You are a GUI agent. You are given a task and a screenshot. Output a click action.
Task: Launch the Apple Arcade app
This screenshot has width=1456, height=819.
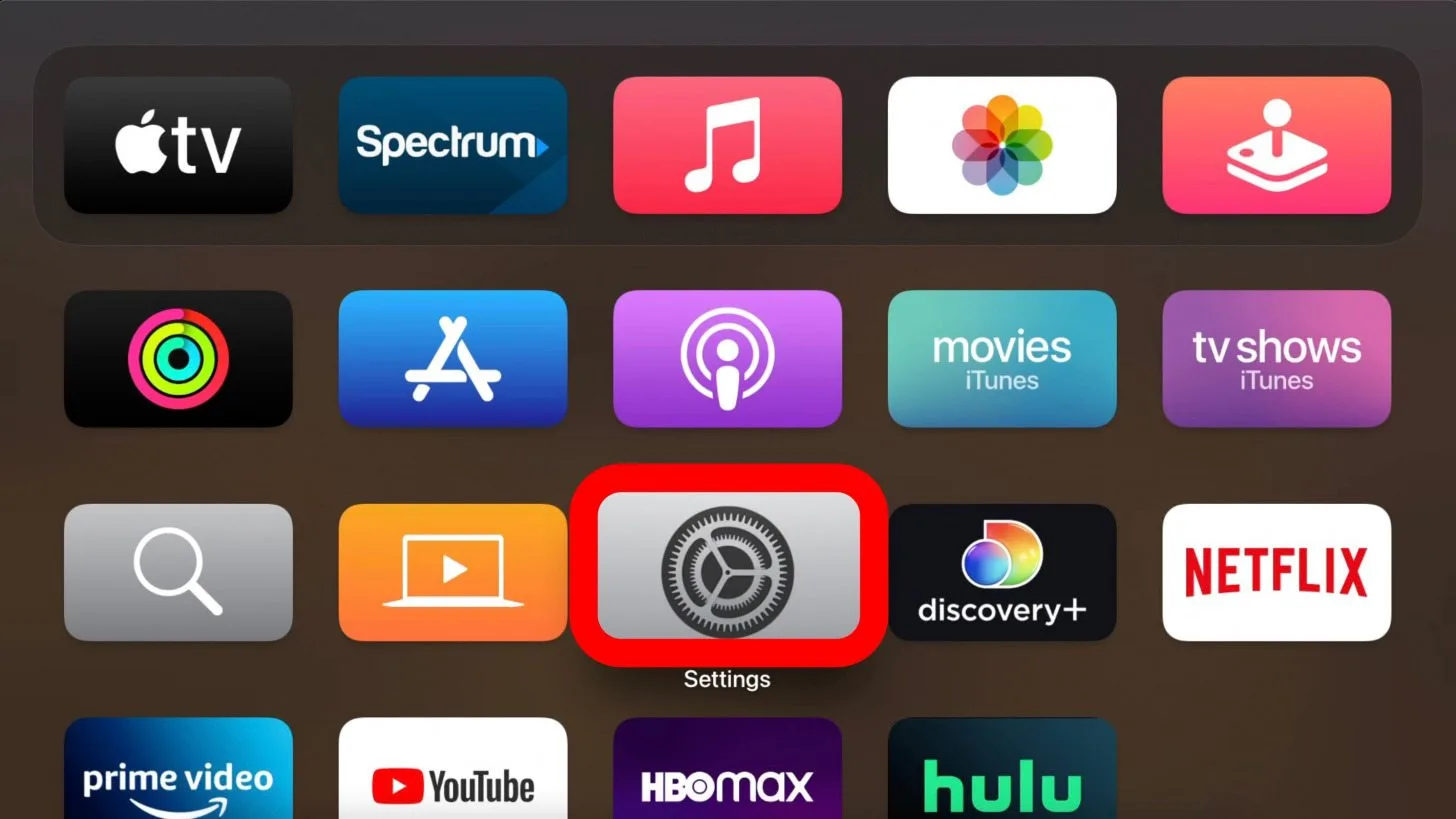point(1276,145)
